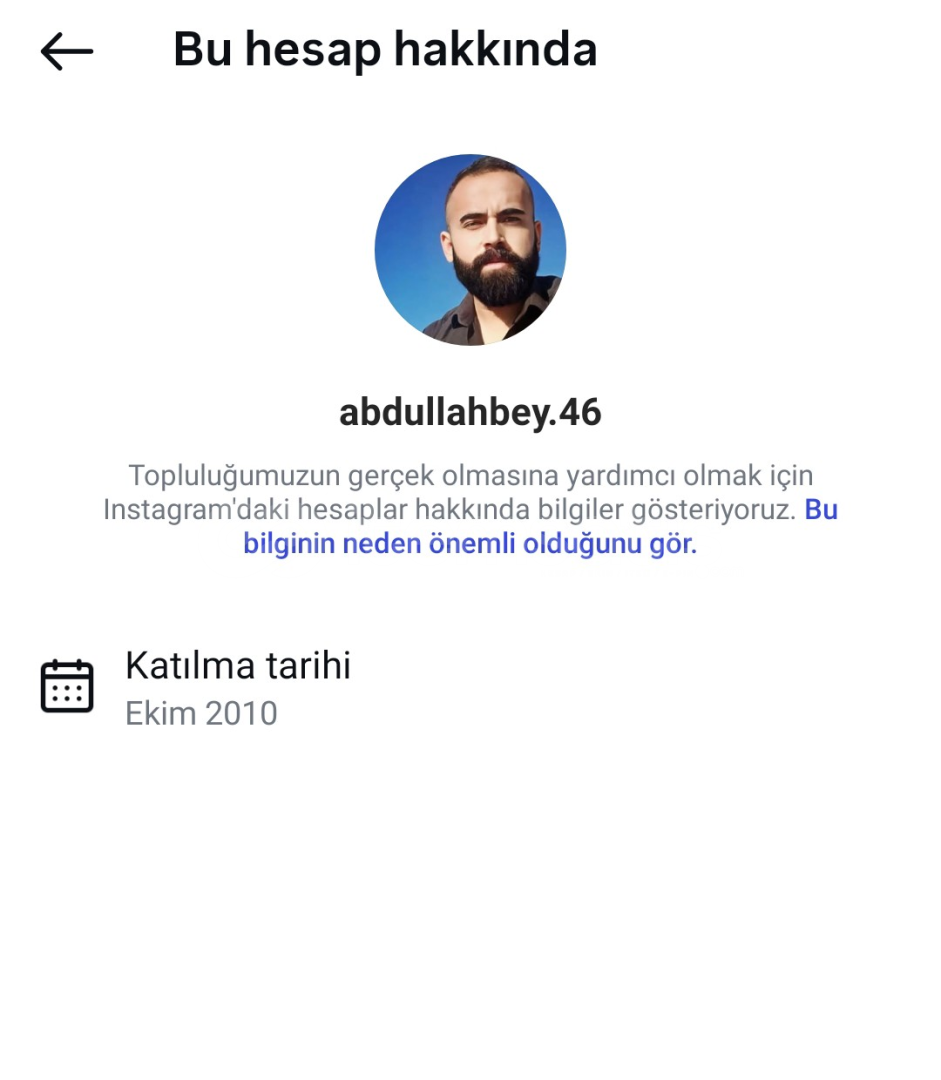
Task: Open the 'Bu bilginin neden önemli olduğunu gör' link
Action: point(469,545)
